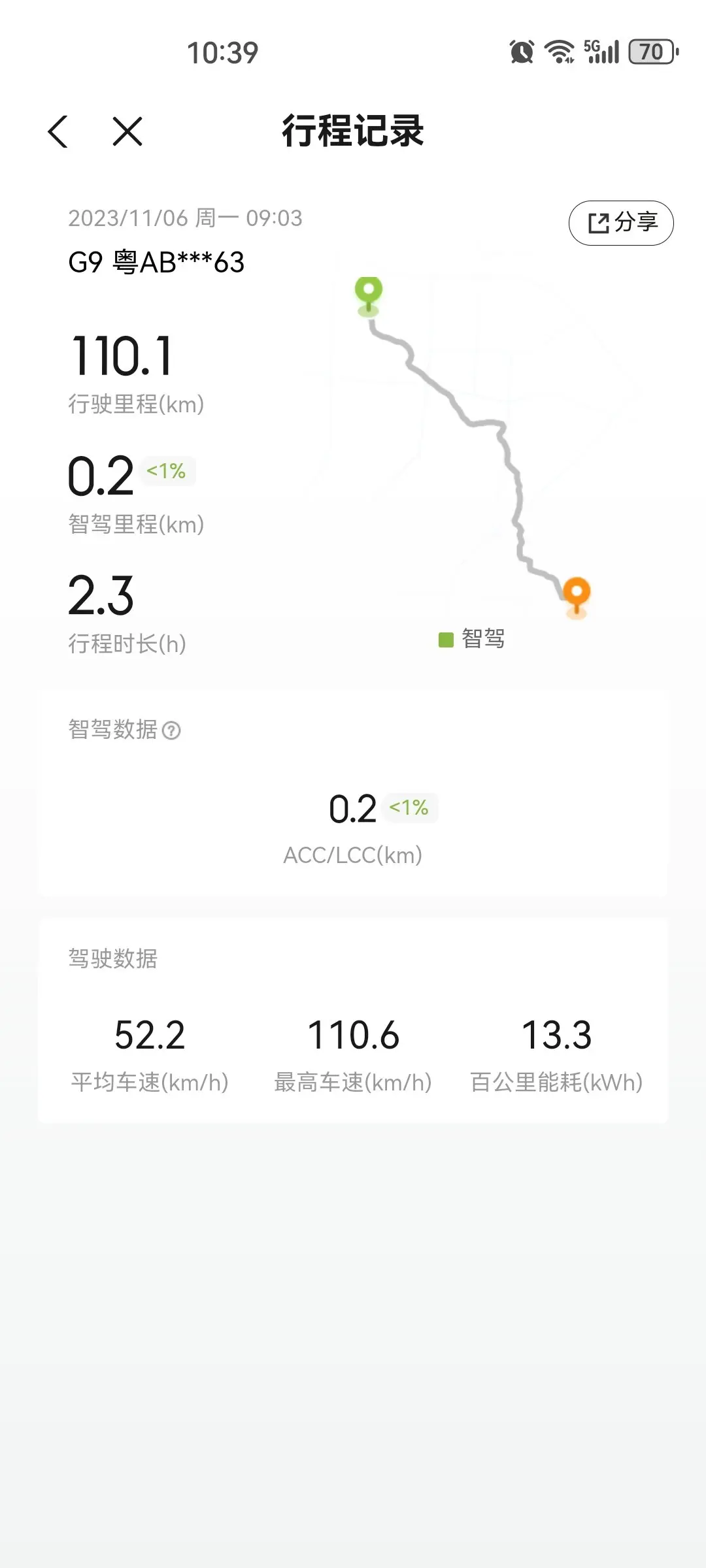Open the help icon next to 智驾数据

click(x=171, y=730)
